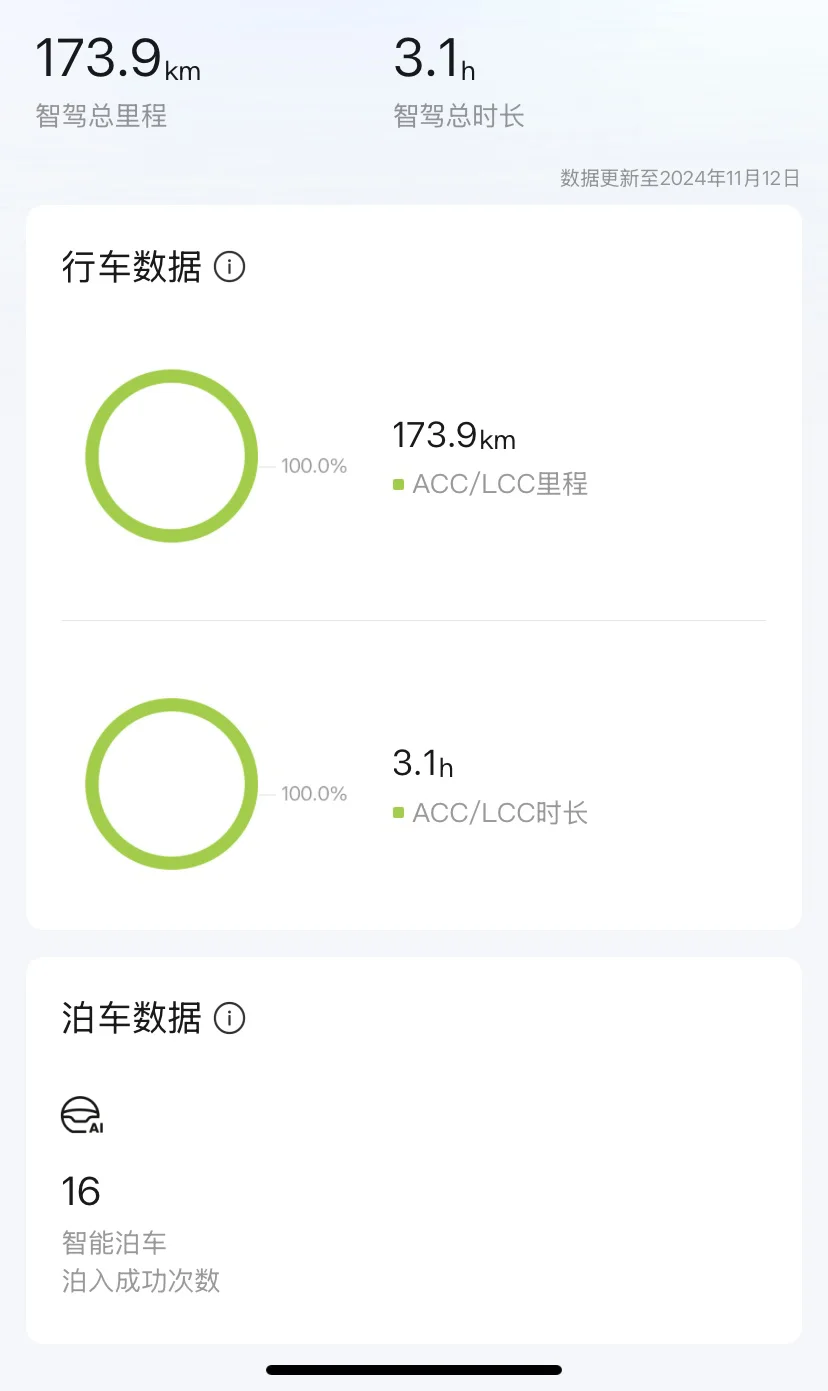Viewport: 828px width, 1391px height.
Task: Open the info icon beside 行车数据
Action: 230,268
